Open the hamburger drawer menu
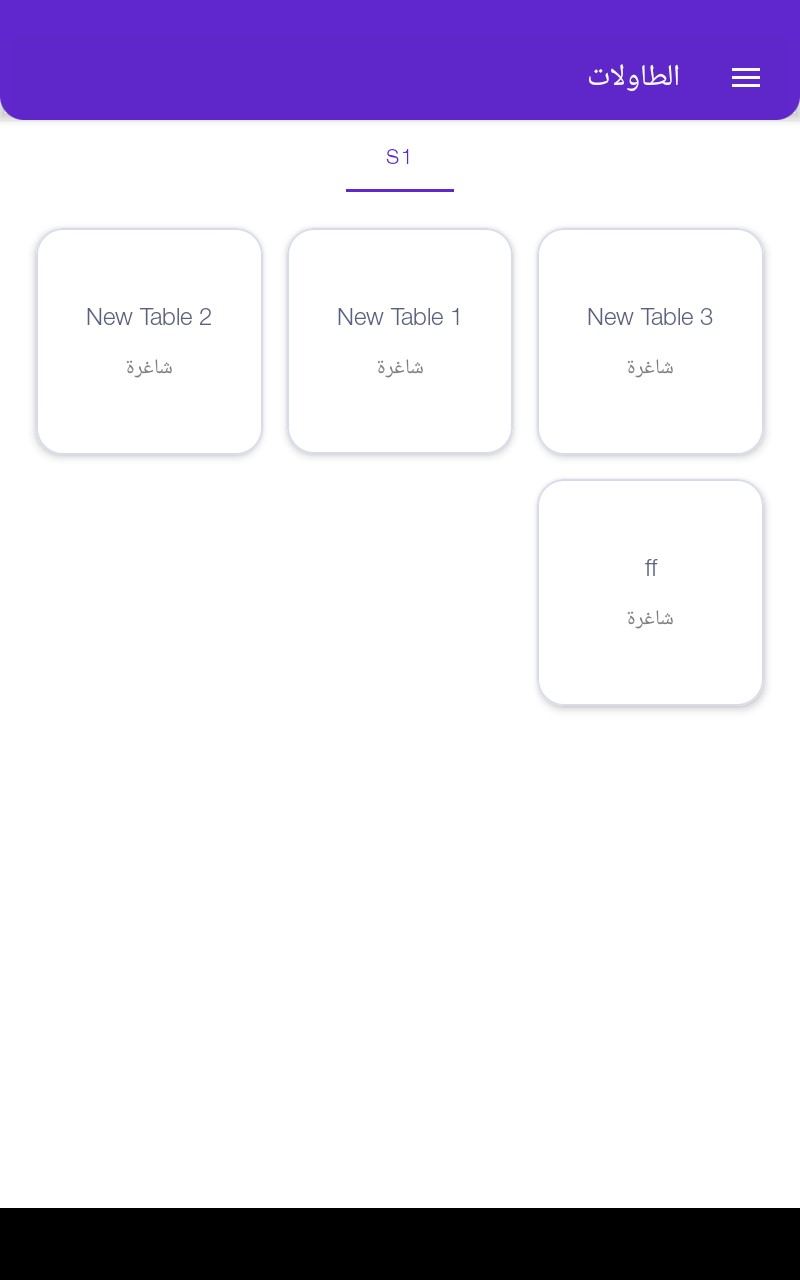800x1280 pixels. tap(746, 77)
